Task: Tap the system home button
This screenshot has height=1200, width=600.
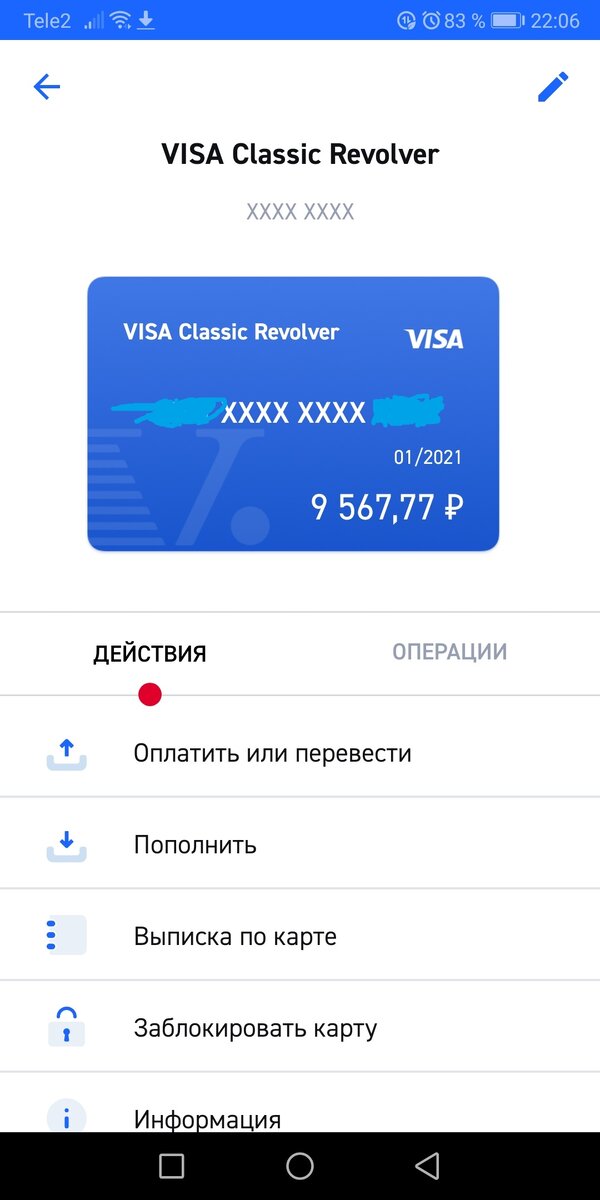Action: [x=300, y=1166]
